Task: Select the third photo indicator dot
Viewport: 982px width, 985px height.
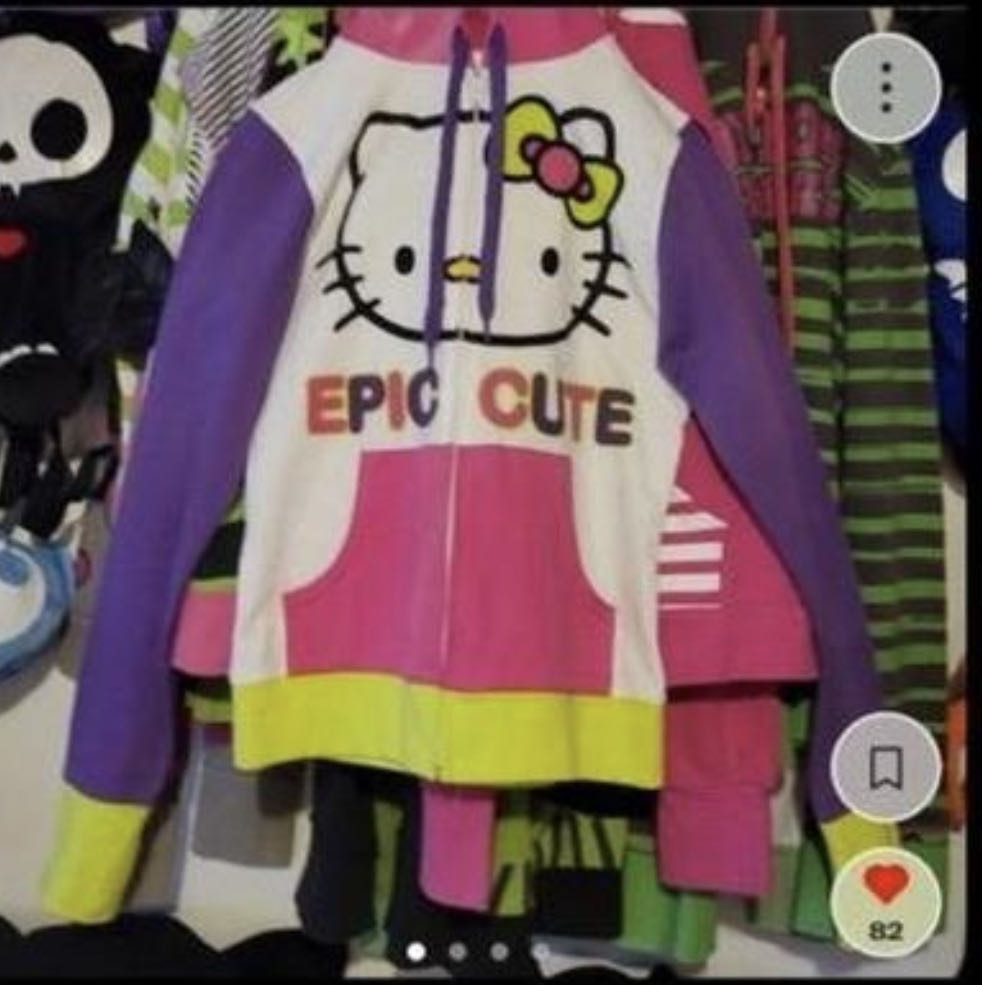Action: click(x=499, y=952)
